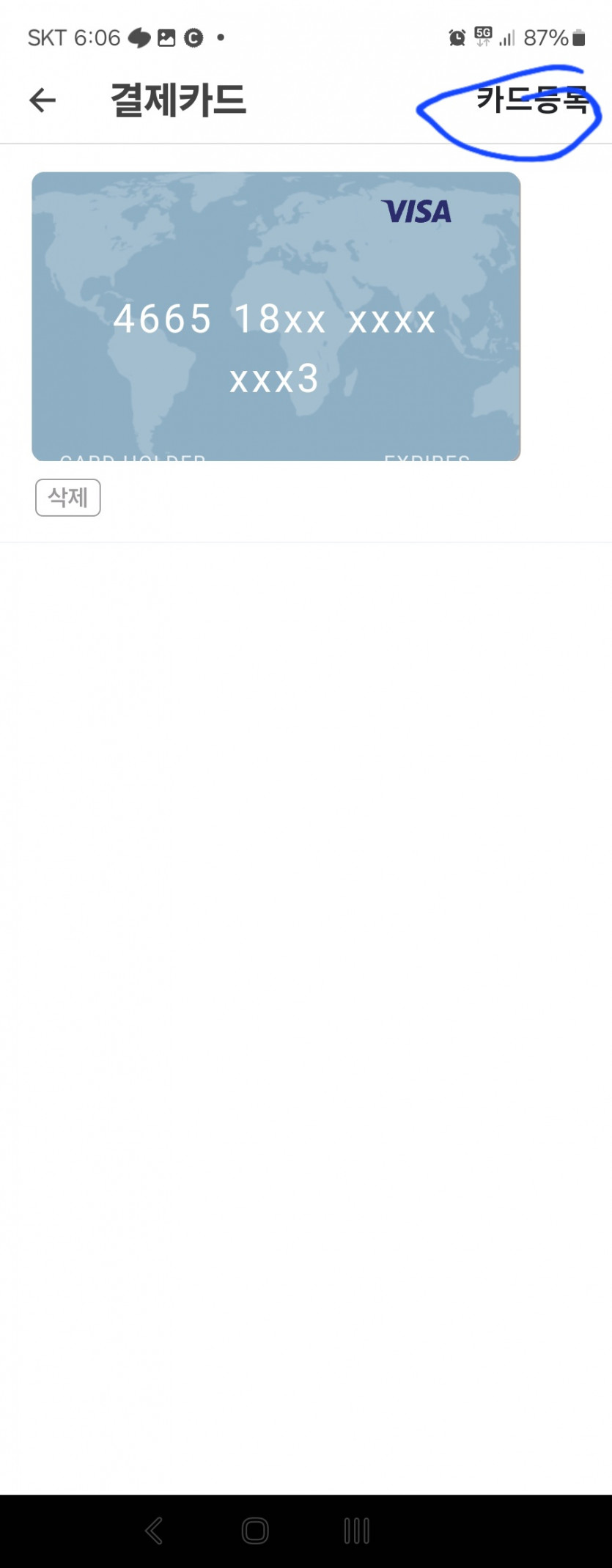Select the Visa card ending in 3
The height and width of the screenshot is (1568, 612).
tap(276, 317)
